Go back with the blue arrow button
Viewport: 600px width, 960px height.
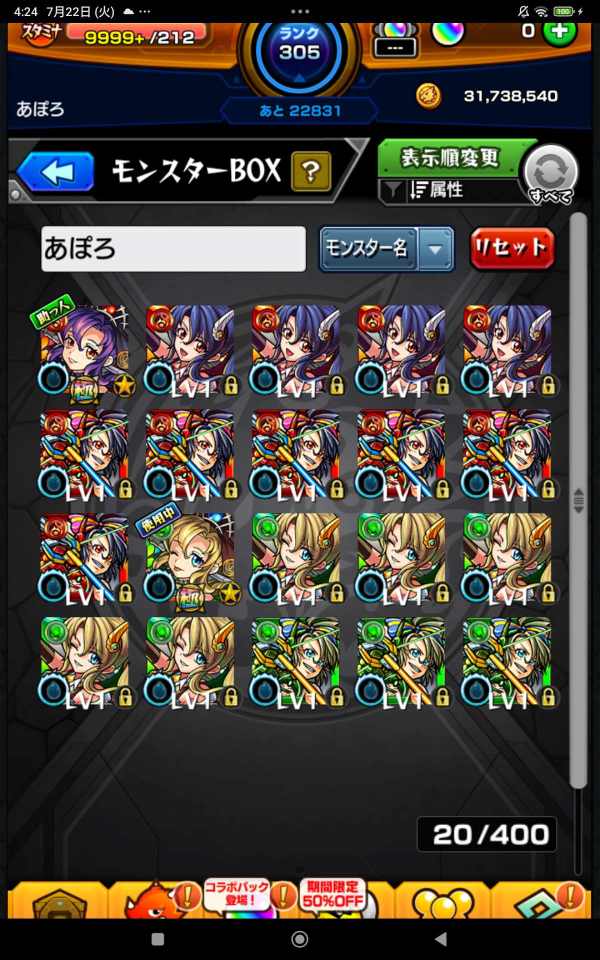(x=57, y=172)
